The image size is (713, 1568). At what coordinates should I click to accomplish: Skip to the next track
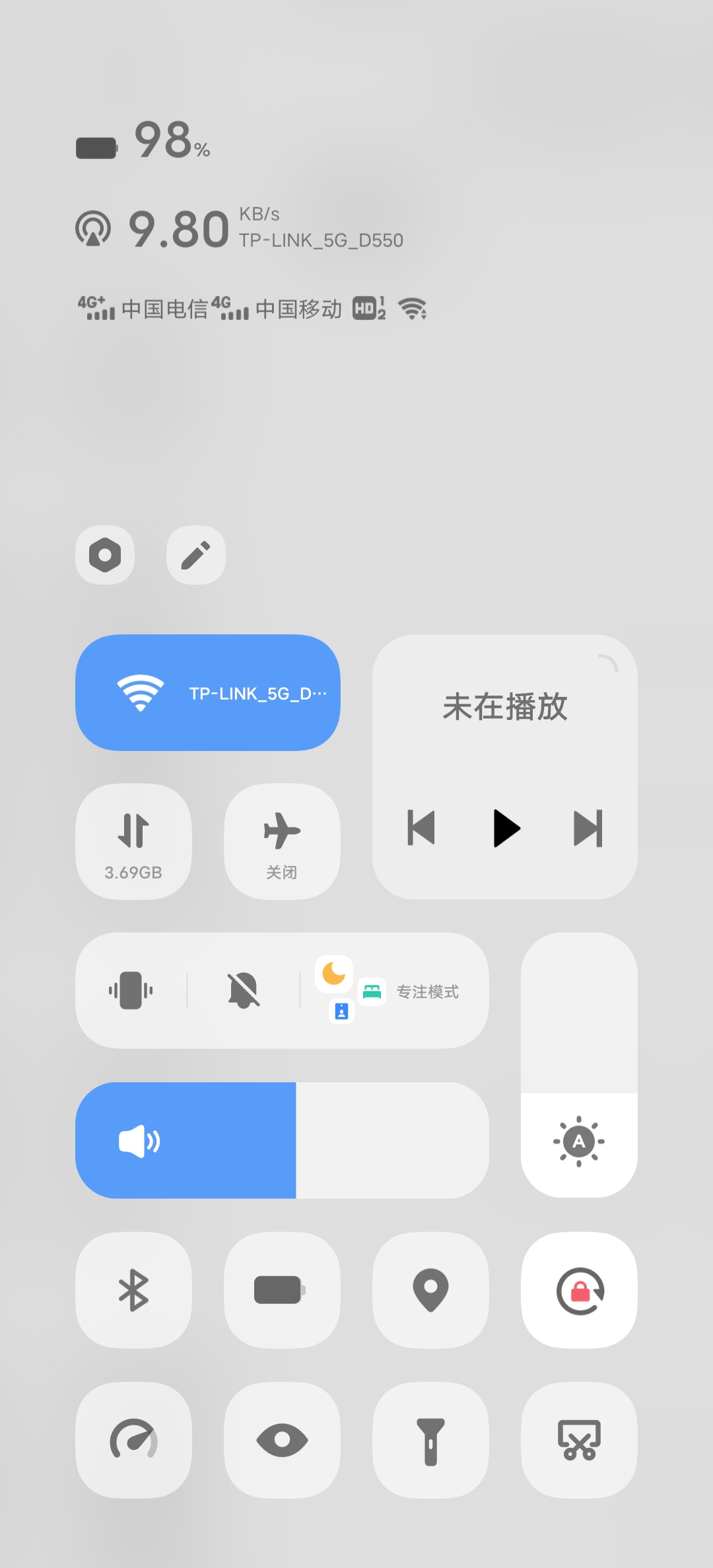pyautogui.click(x=588, y=828)
